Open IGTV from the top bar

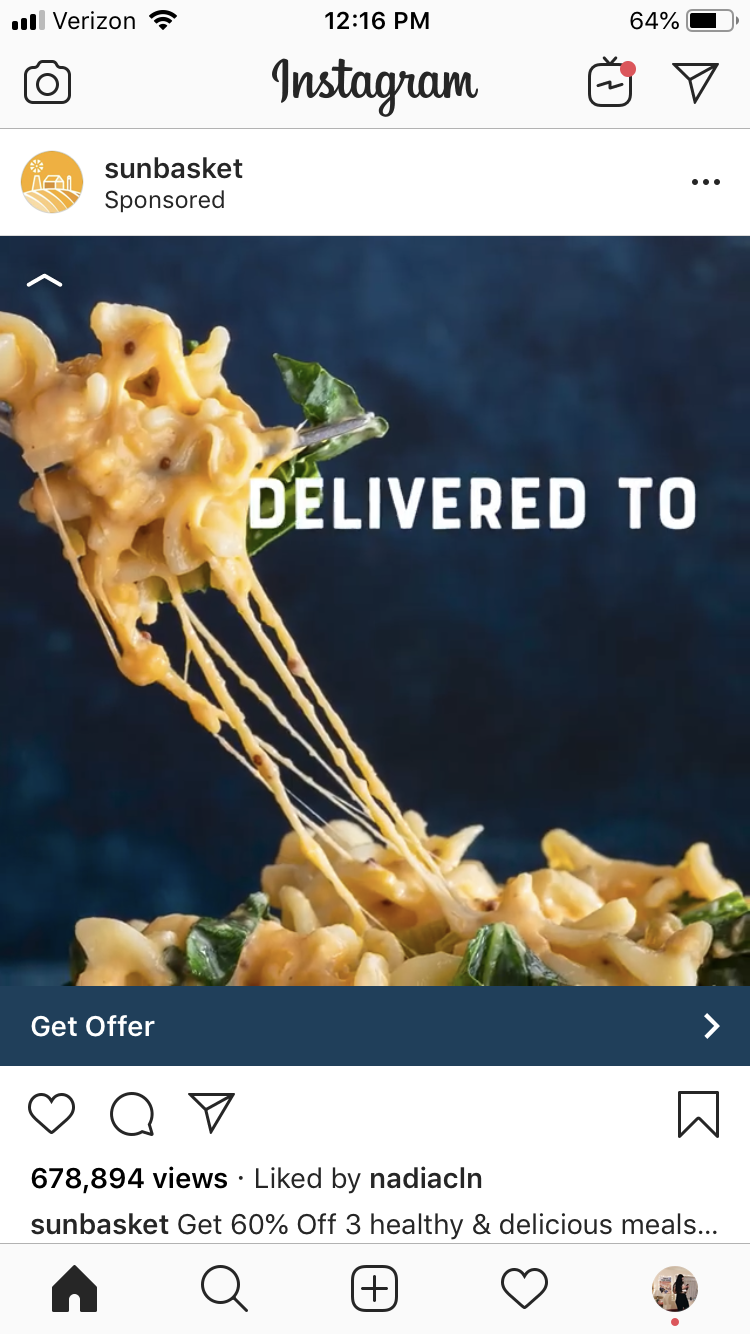[611, 82]
